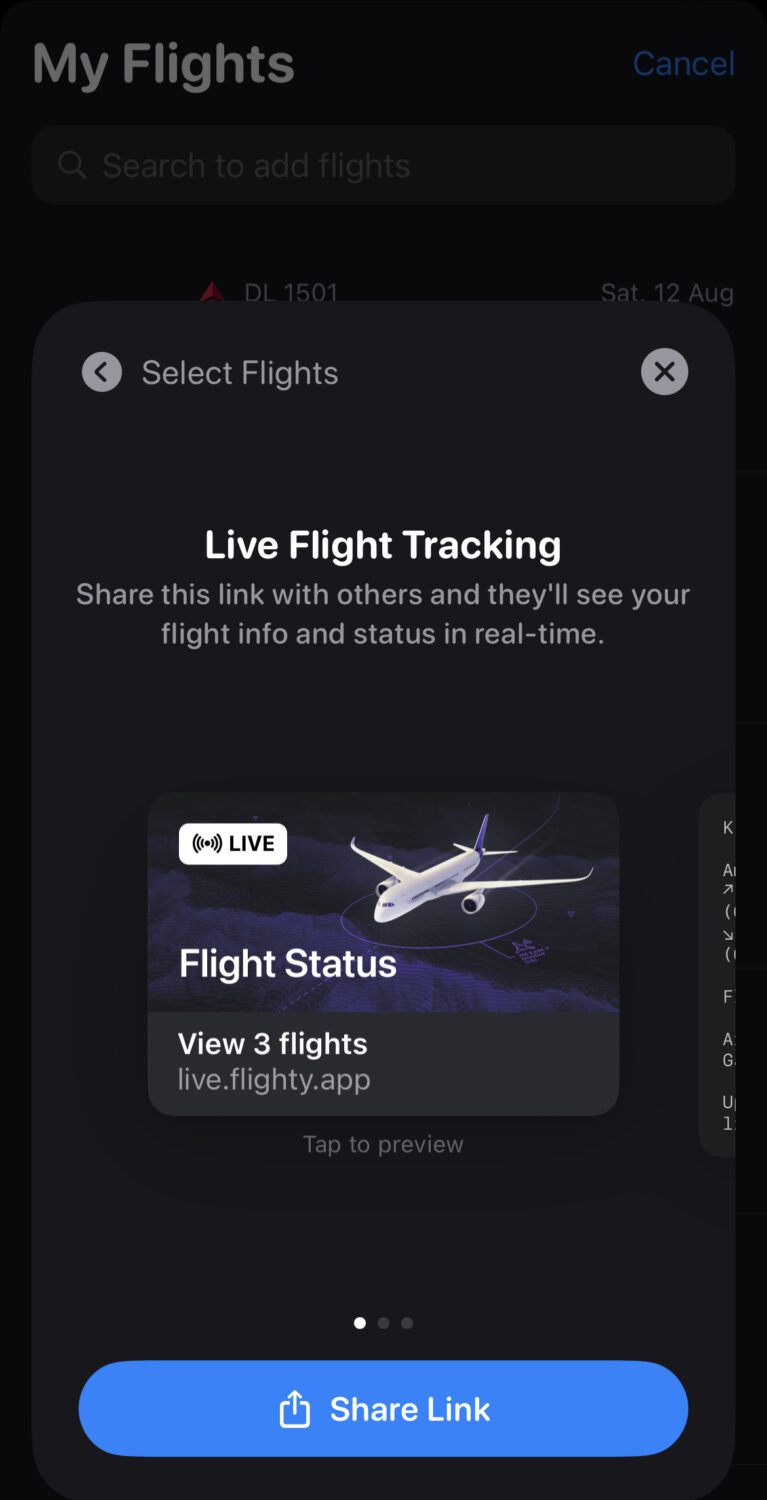Tap the share icon inside Share Link button
Screen dimensions: 767x1500
coord(296,1408)
